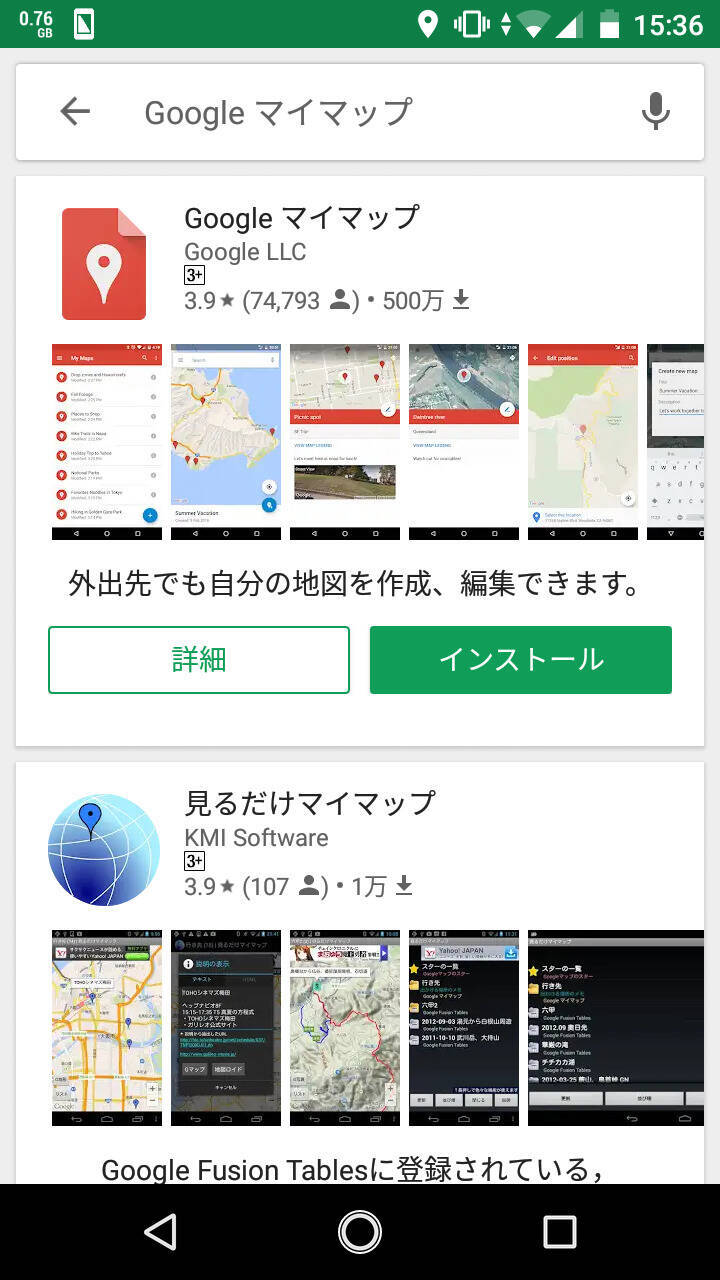
Task: Tap the Google マイマップ search field
Action: (360, 112)
